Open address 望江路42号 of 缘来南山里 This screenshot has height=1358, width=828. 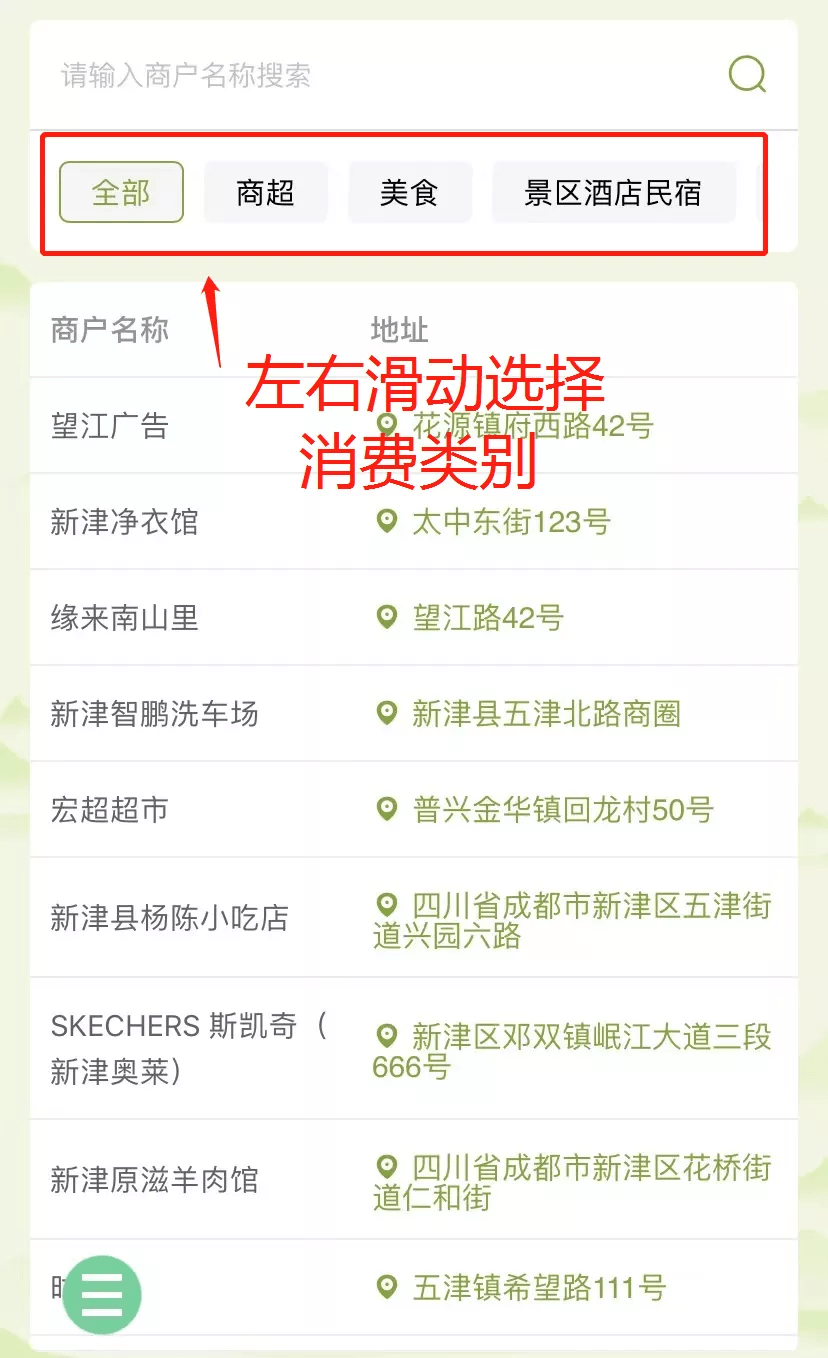coord(487,618)
